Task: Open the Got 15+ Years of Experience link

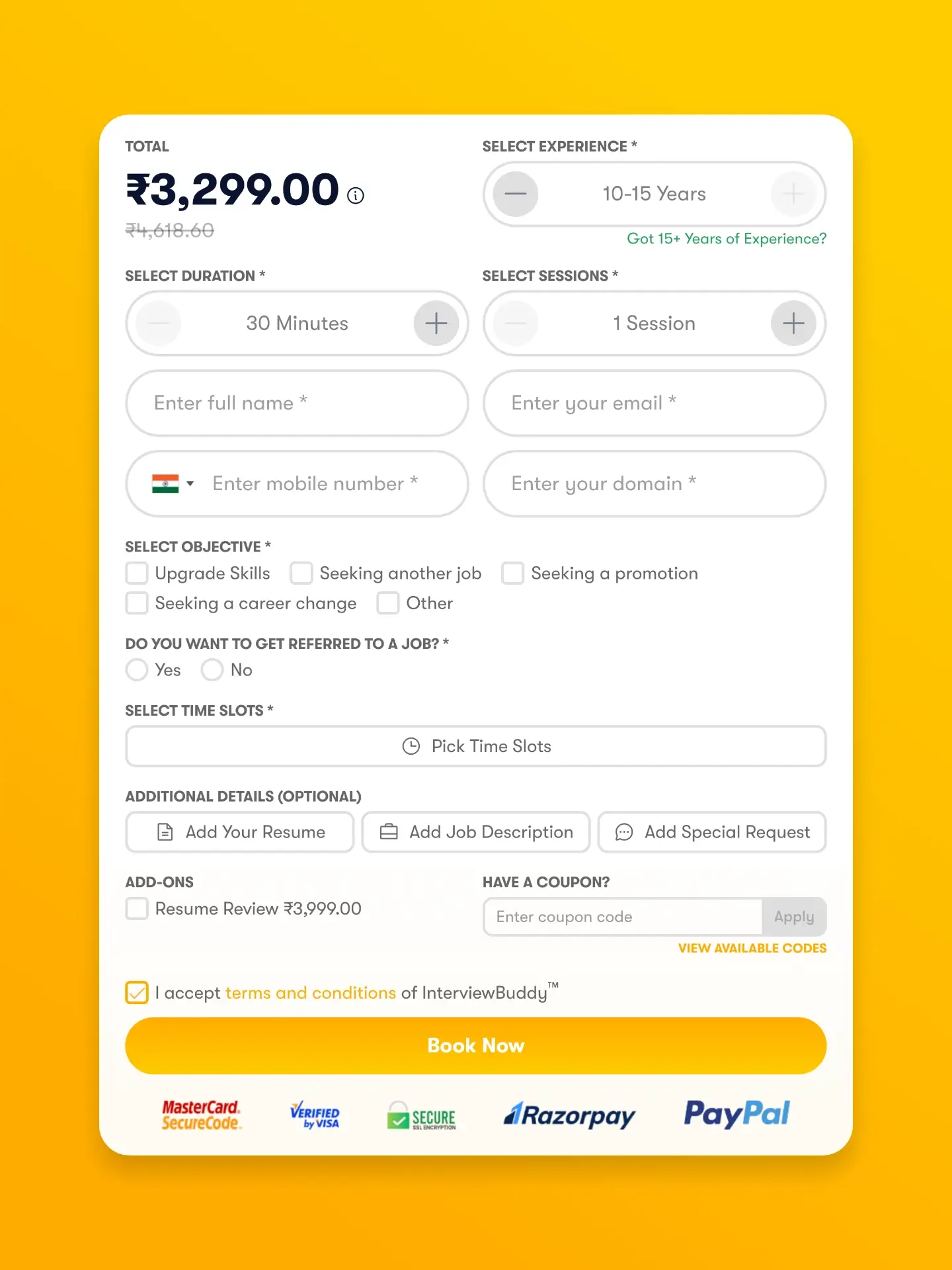Action: point(726,239)
